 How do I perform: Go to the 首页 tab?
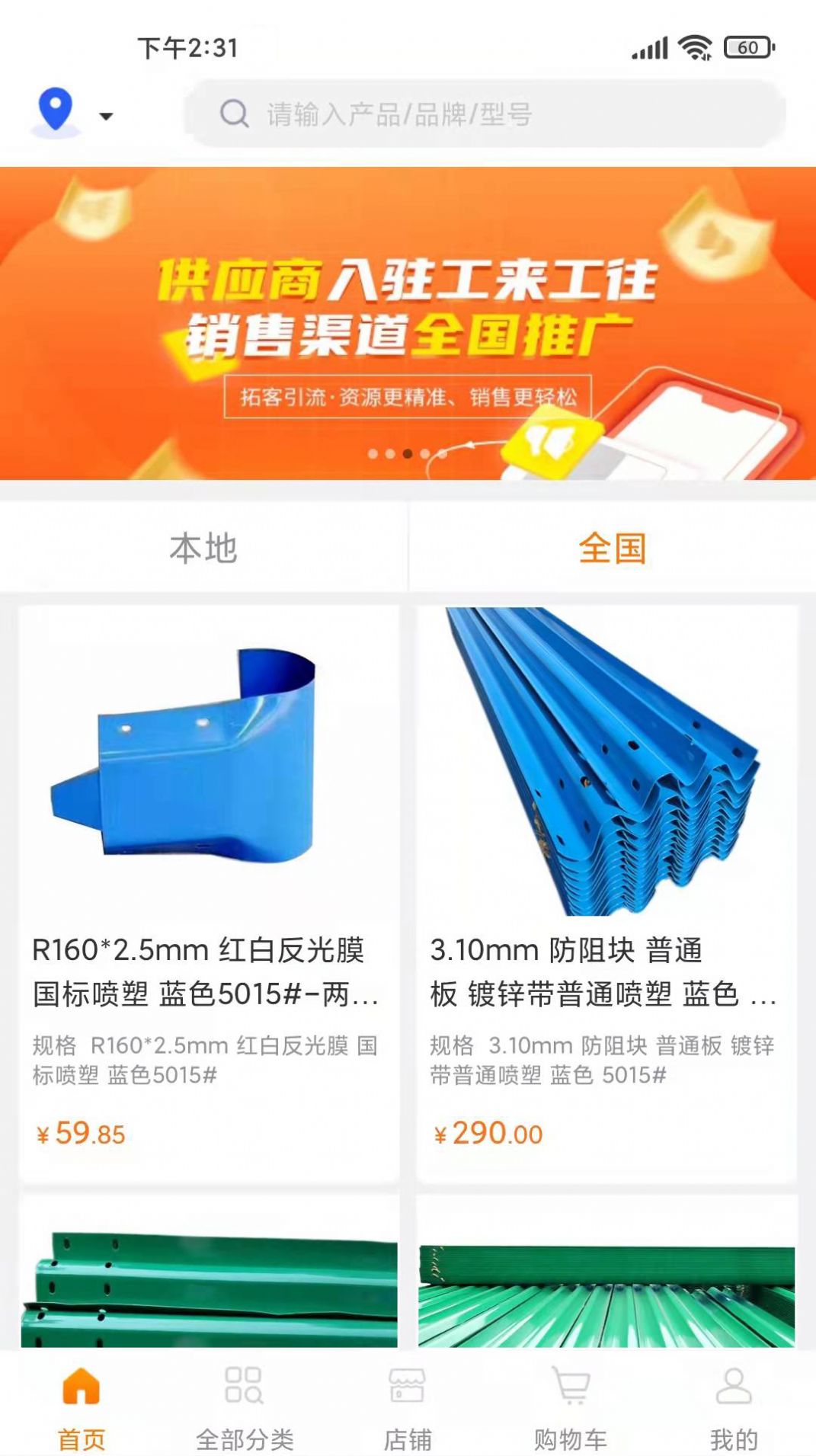[x=82, y=1406]
